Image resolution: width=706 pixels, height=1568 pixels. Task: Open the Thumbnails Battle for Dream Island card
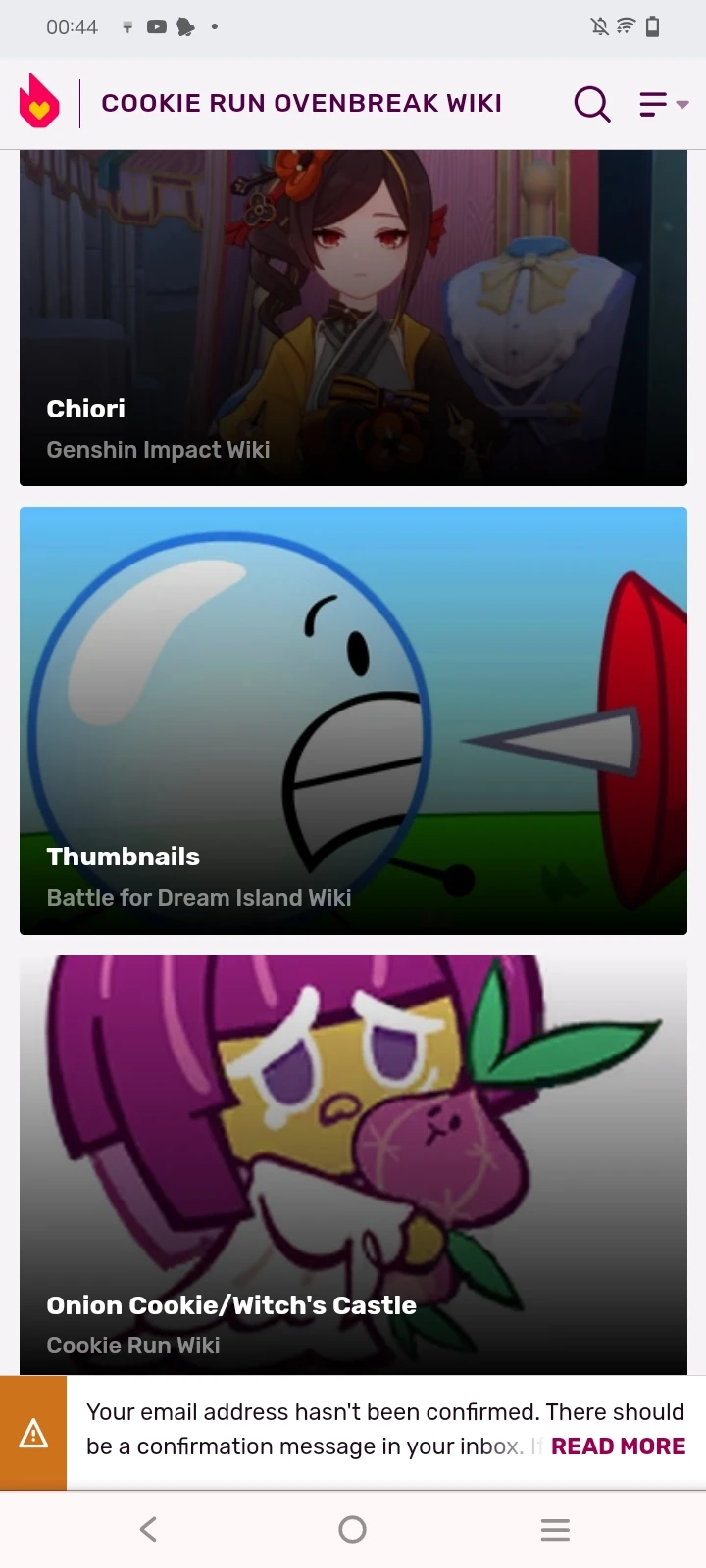(353, 720)
